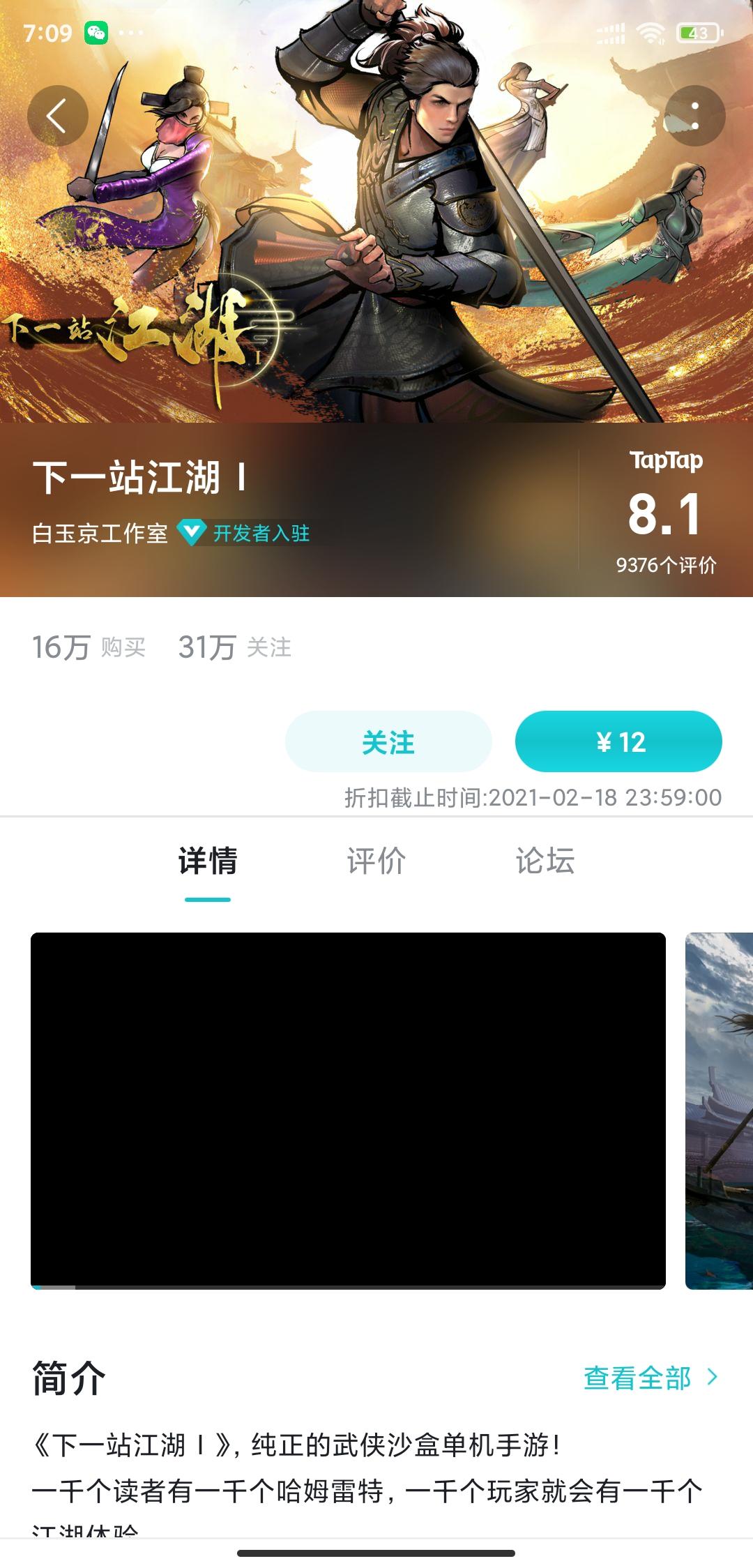Open developer 白玉京工作室 page
This screenshot has height=1568, width=753.
pos(100,534)
